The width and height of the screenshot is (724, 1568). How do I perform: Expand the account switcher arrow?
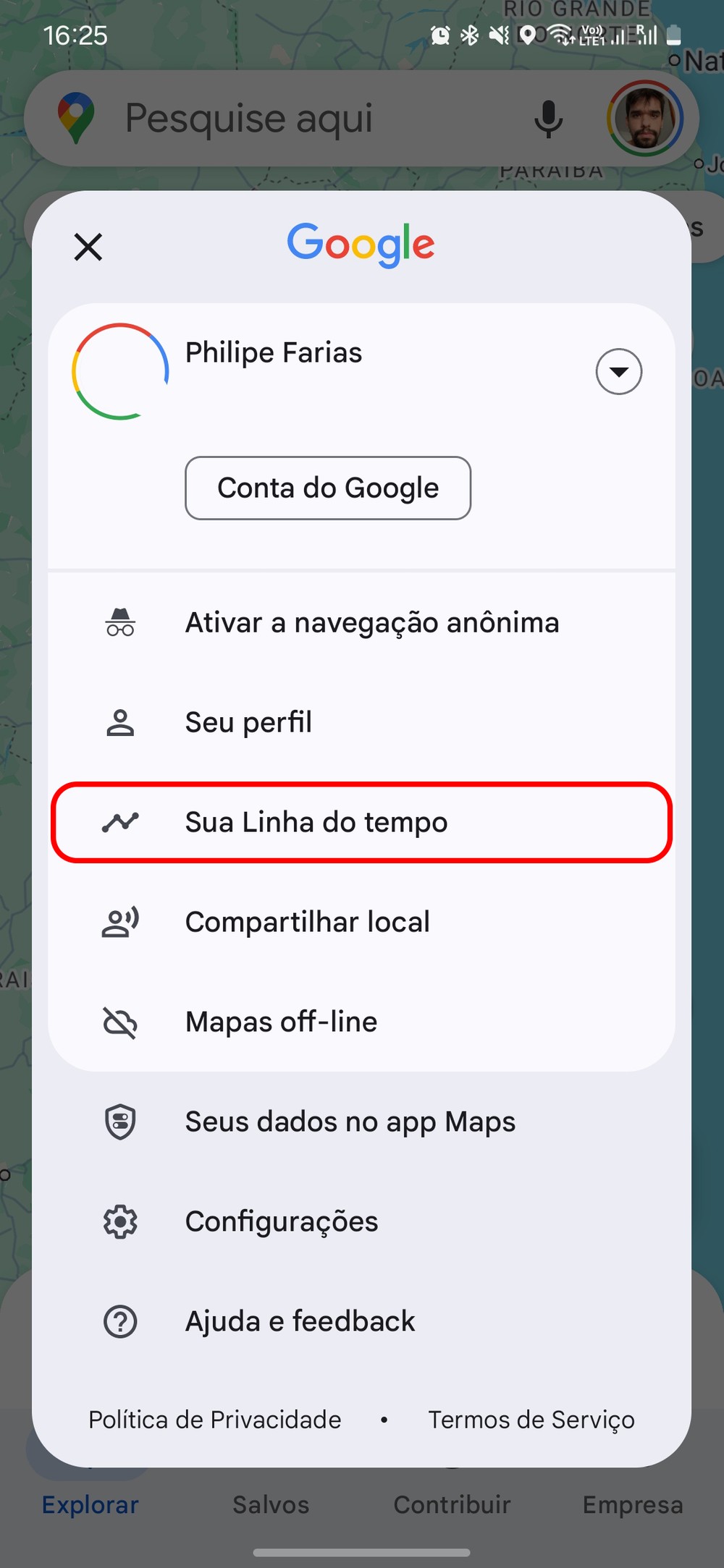tap(618, 372)
